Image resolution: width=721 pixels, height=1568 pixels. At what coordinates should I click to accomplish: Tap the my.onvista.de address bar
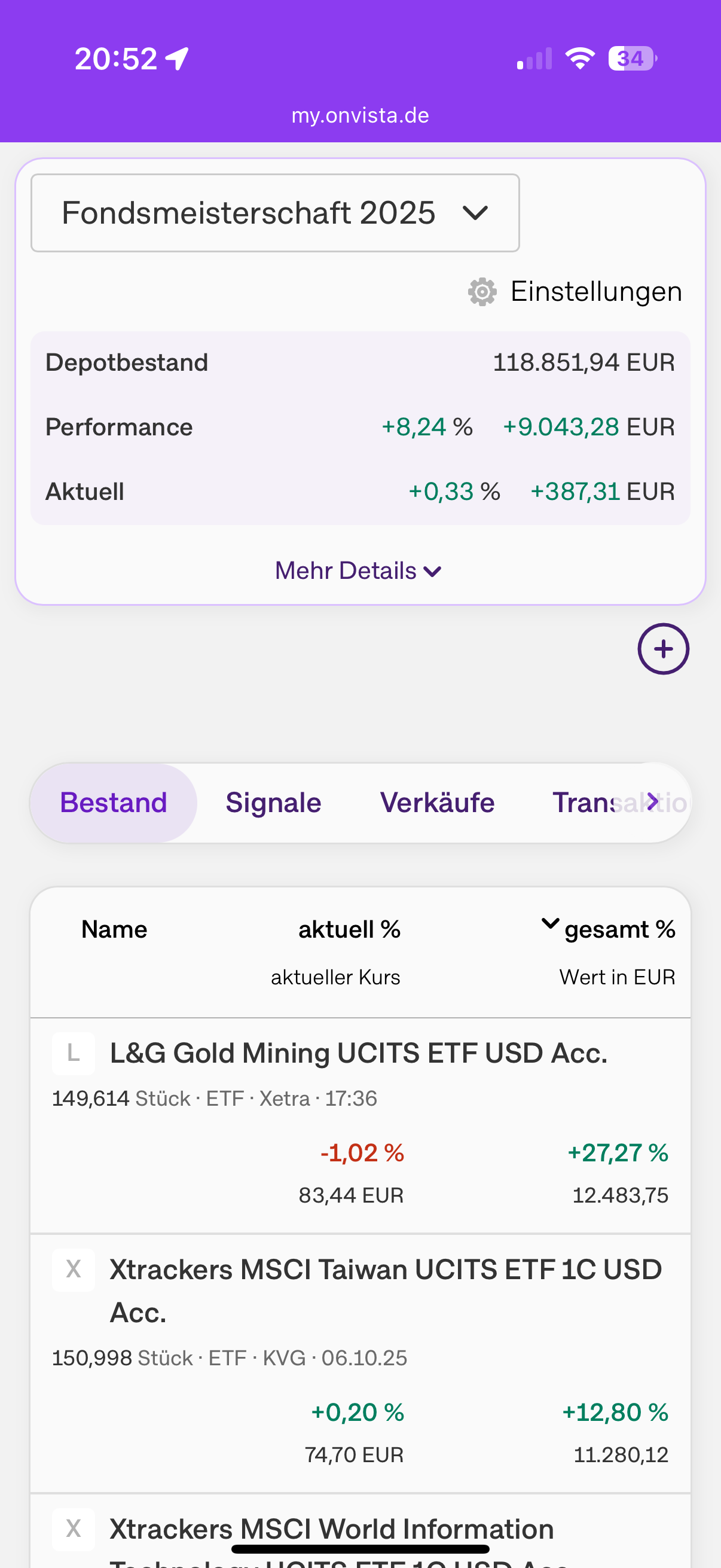pyautogui.click(x=360, y=115)
